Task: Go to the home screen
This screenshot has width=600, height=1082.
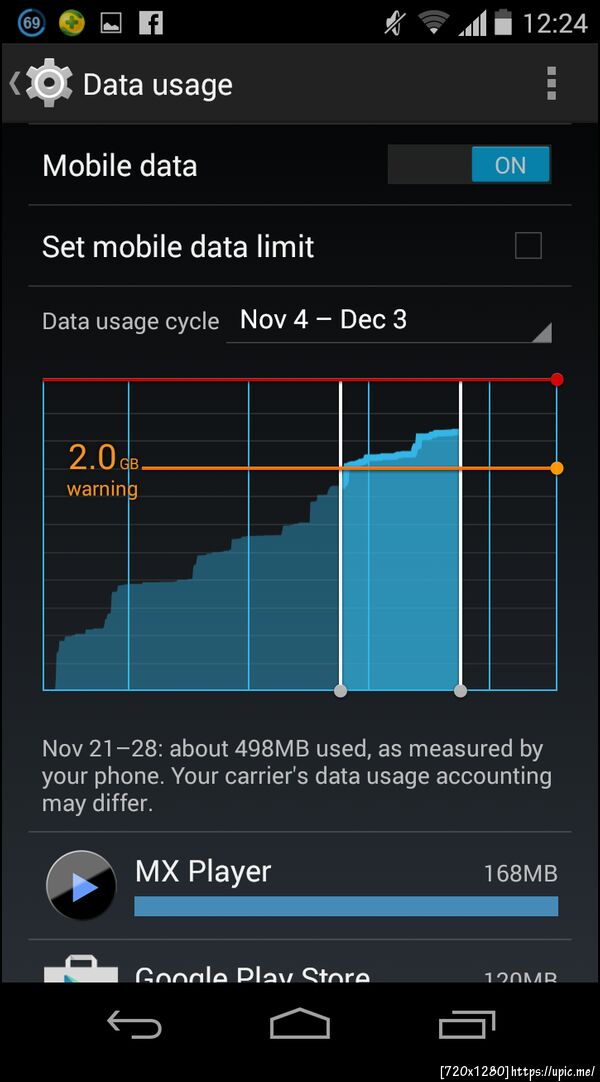Action: coord(300,1025)
